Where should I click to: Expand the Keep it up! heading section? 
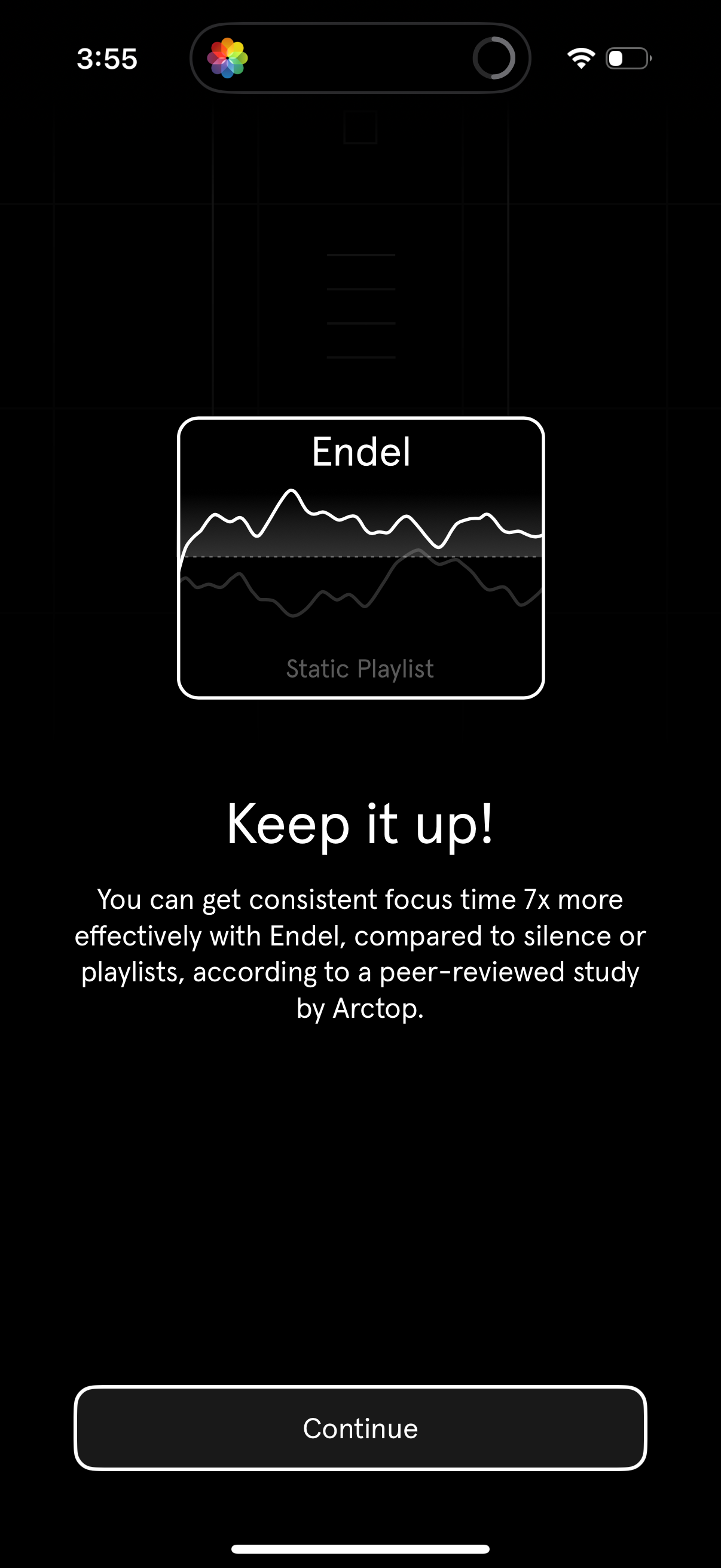[361, 825]
